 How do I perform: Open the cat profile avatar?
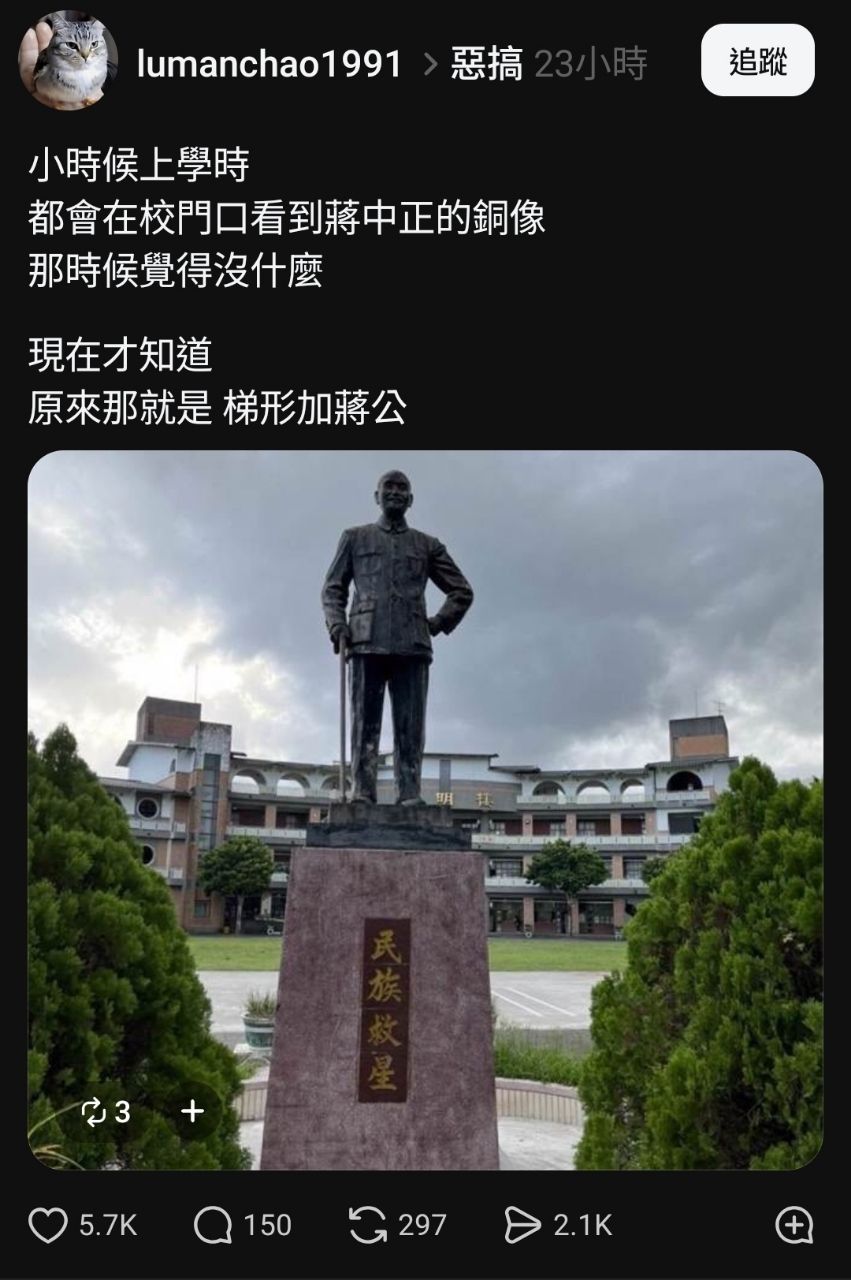pos(71,58)
